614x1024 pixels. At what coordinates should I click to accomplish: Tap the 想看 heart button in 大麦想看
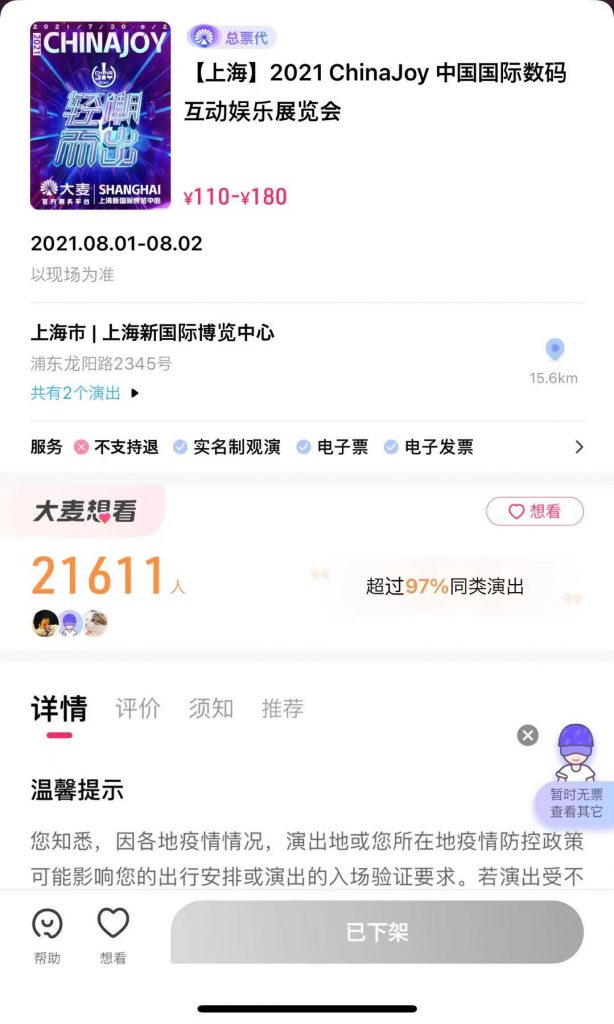tap(534, 511)
